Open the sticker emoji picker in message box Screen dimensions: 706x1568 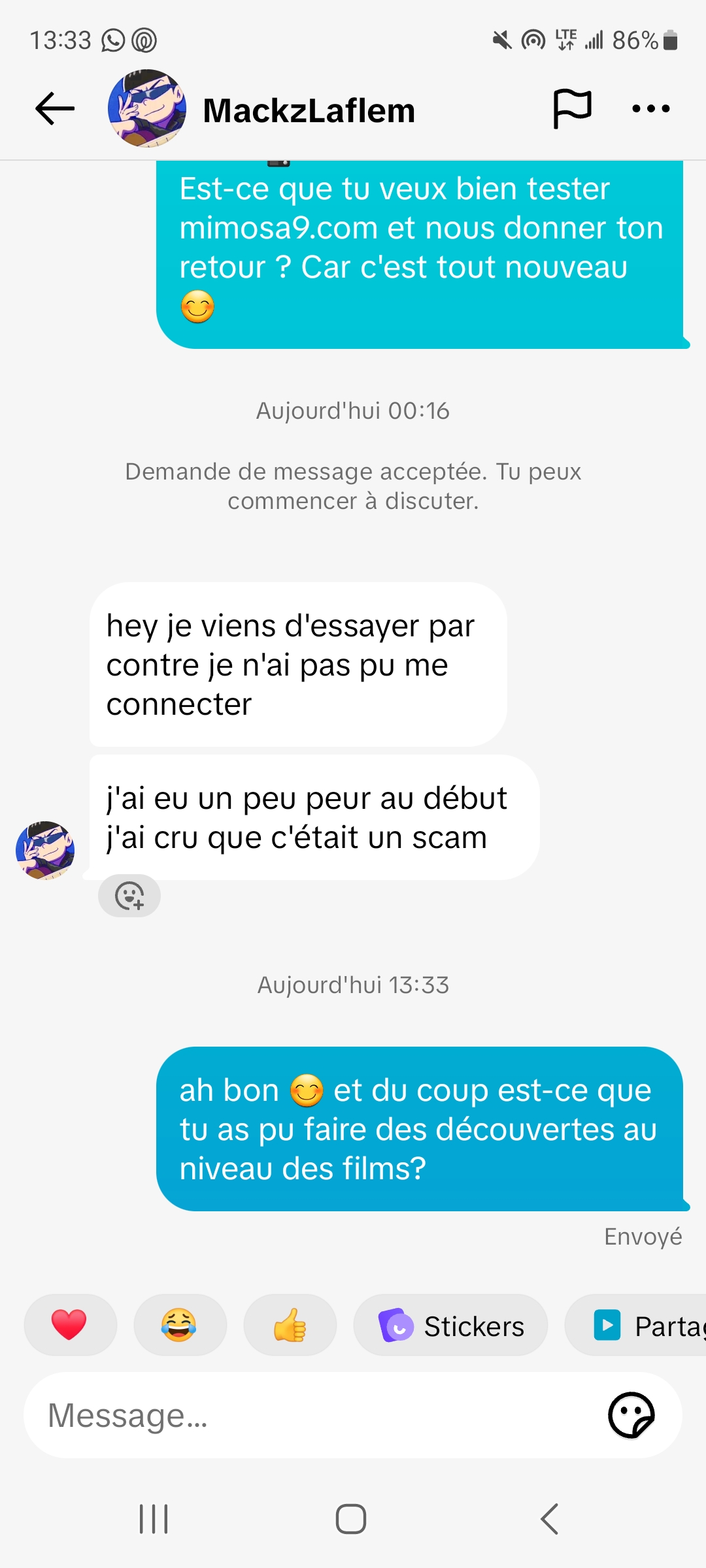[x=631, y=1416]
